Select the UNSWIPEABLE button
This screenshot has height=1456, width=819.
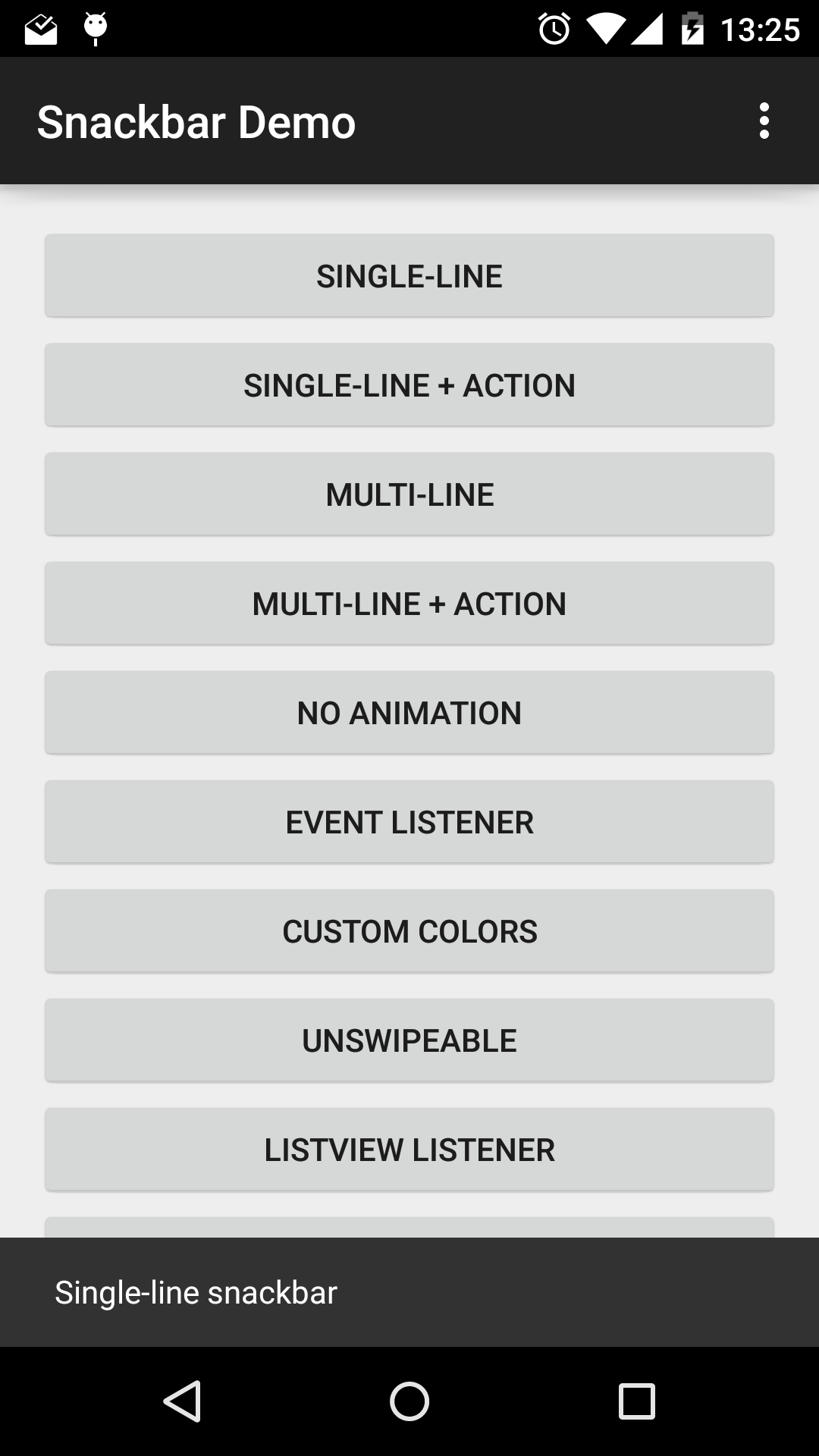[x=409, y=1040]
